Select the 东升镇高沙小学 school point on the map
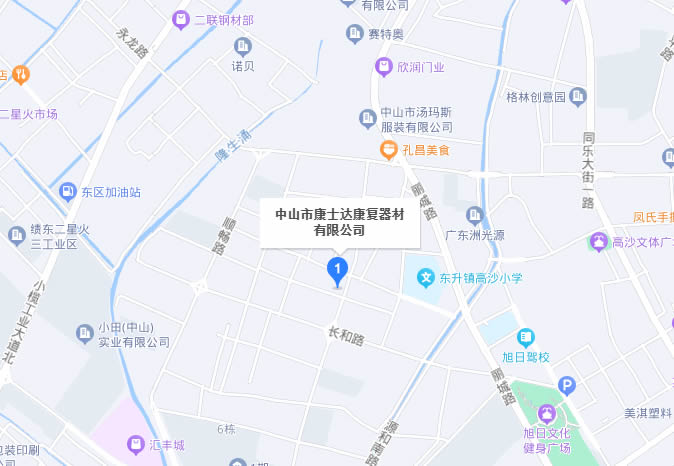 coord(425,277)
